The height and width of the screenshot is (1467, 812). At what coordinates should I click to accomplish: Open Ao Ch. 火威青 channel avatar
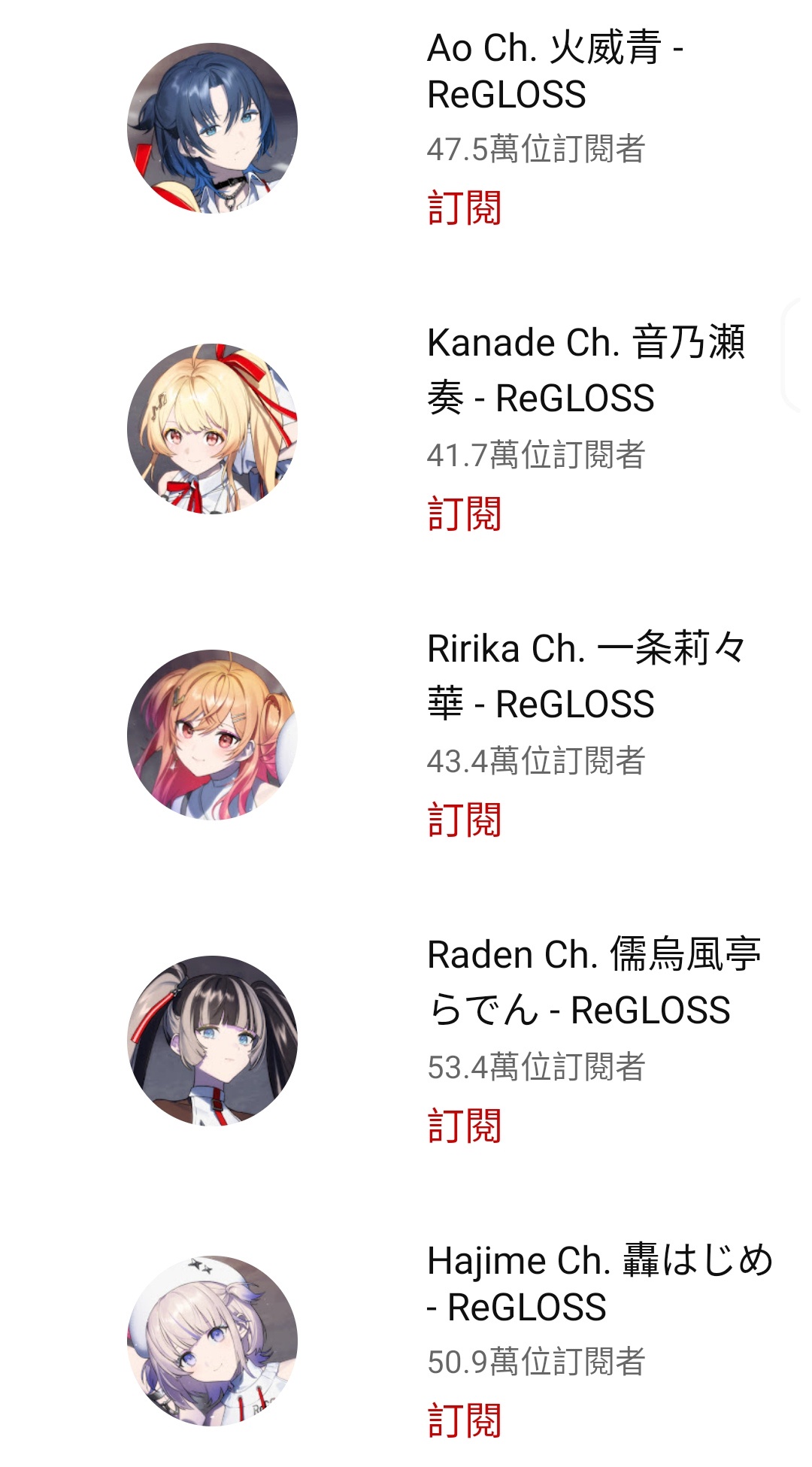click(213, 128)
